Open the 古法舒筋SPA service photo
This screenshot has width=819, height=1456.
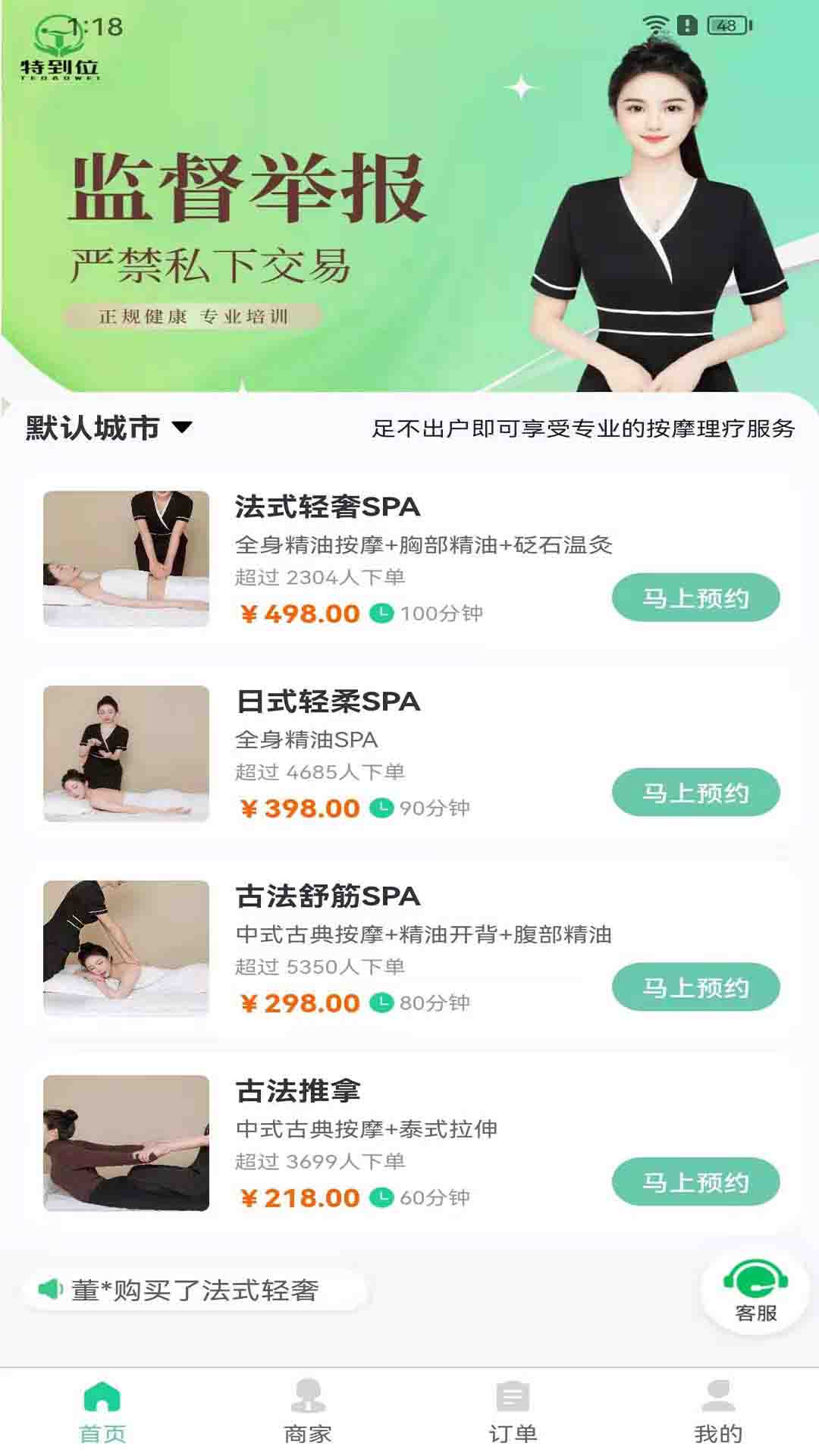point(126,948)
